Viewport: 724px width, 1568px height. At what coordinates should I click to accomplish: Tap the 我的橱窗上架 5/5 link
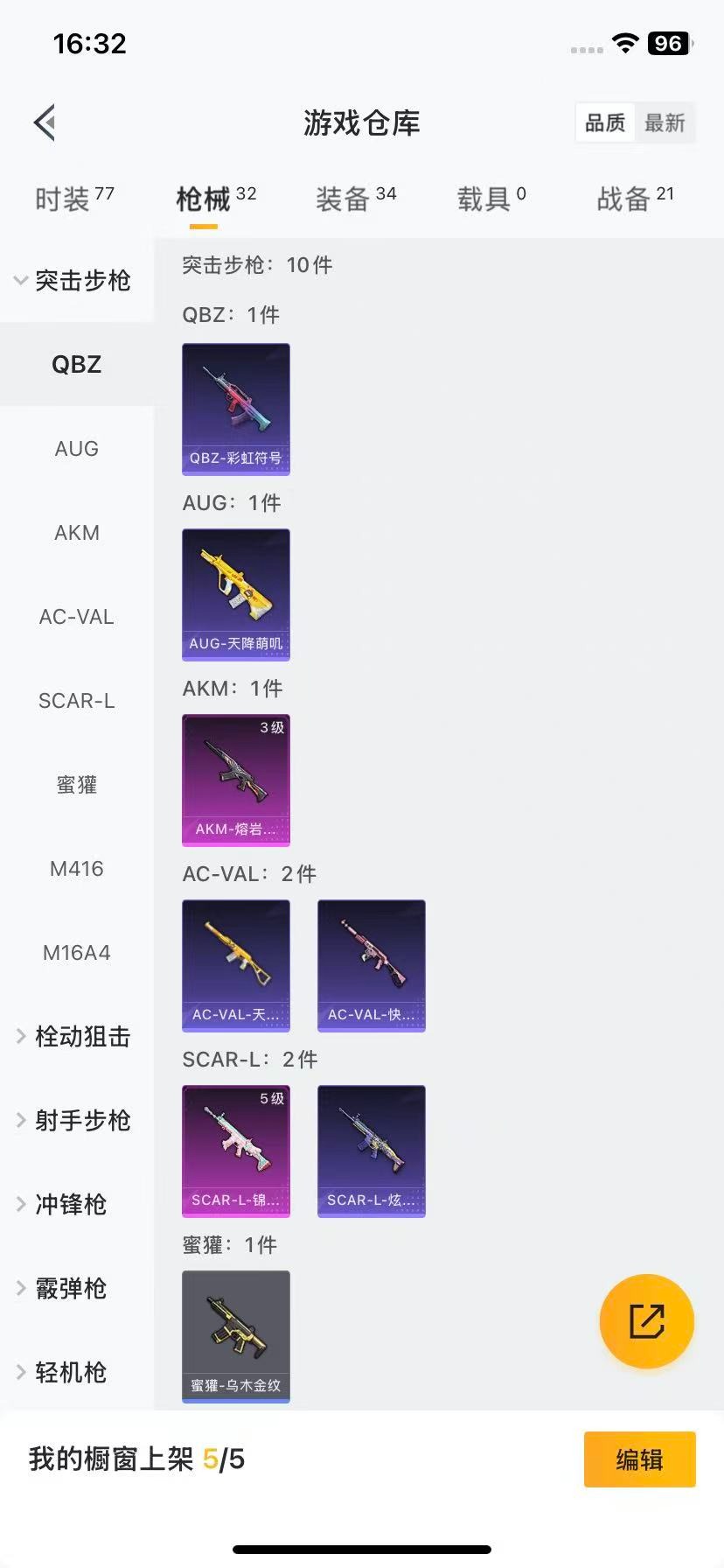136,1459
